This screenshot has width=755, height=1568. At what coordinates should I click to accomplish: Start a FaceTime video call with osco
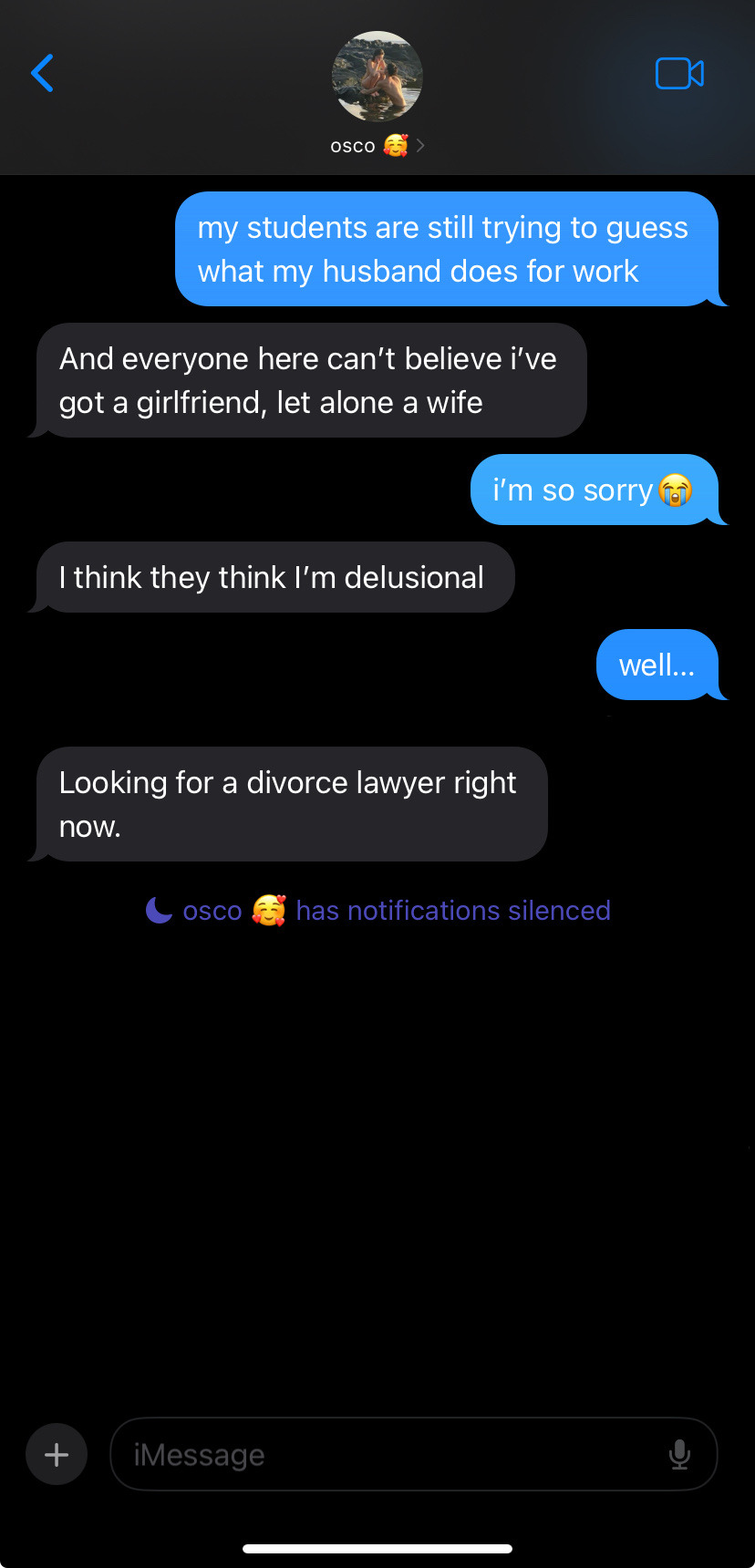click(x=679, y=74)
